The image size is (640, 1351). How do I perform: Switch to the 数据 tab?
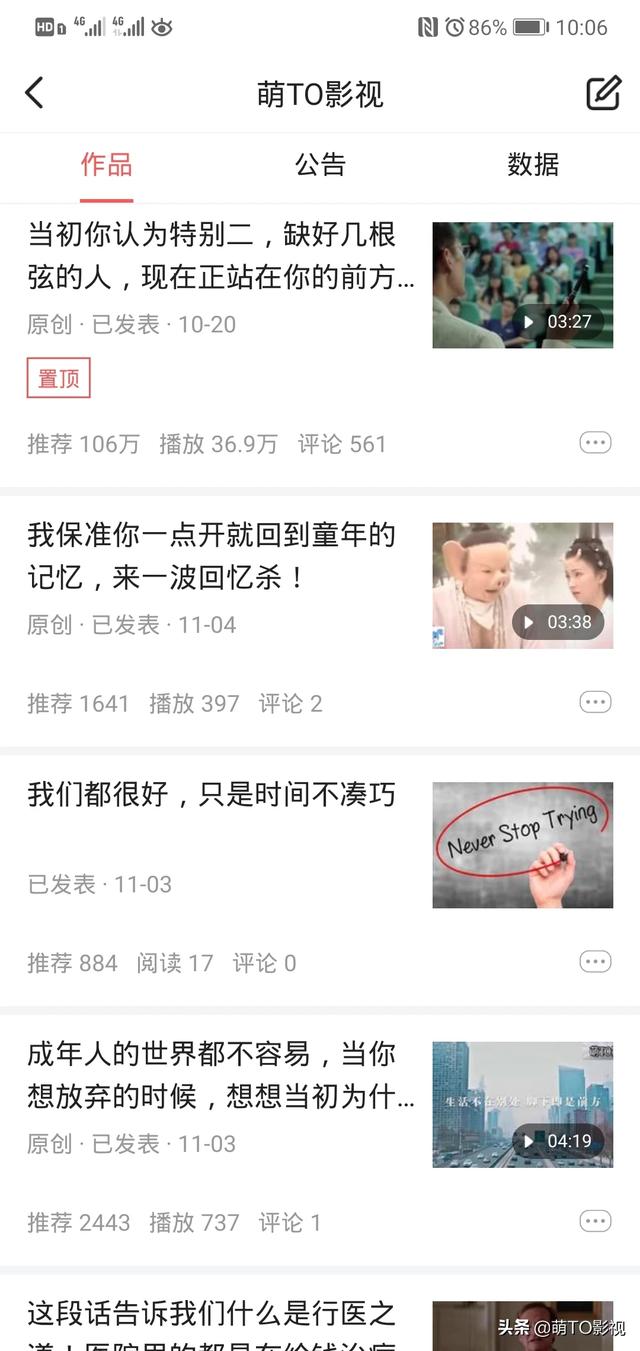click(x=533, y=165)
